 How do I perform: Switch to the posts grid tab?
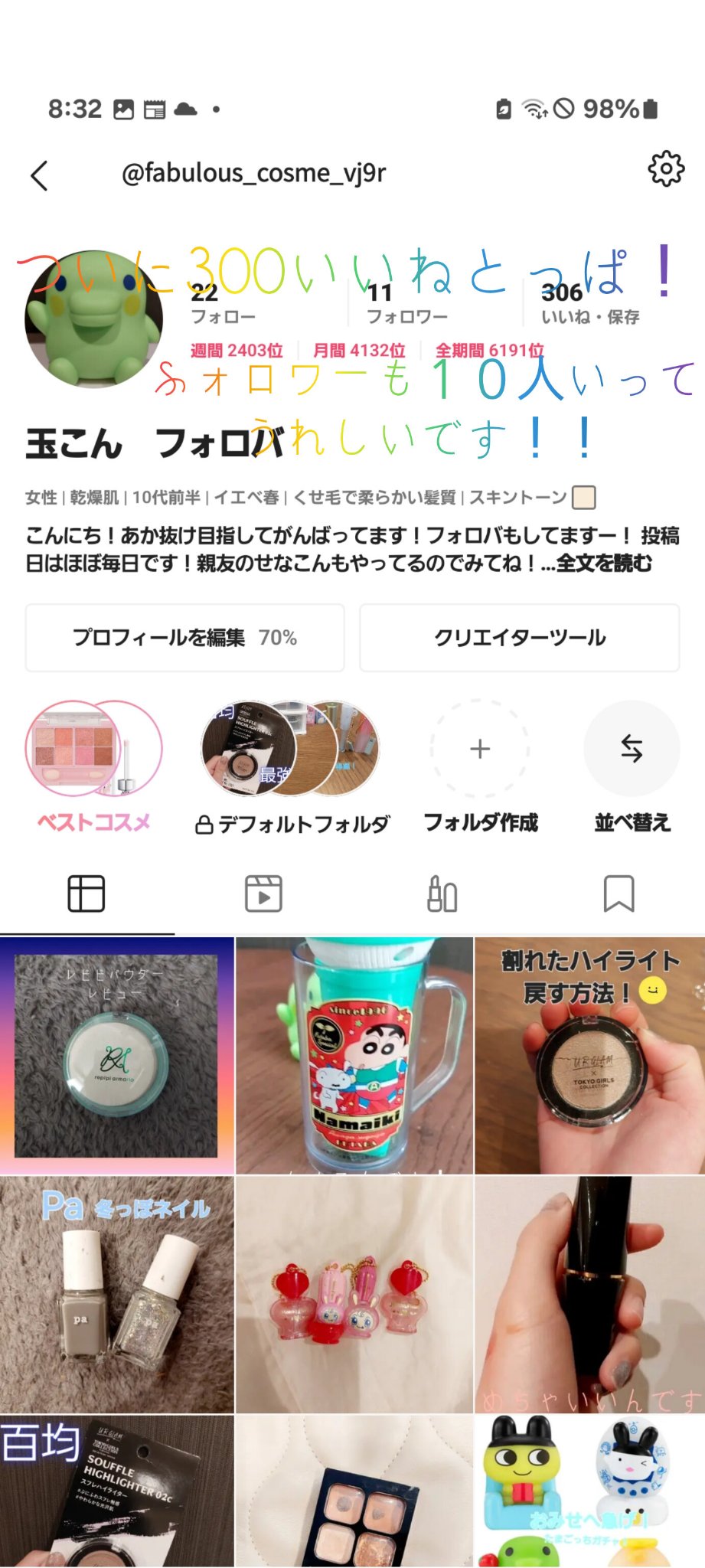86,892
